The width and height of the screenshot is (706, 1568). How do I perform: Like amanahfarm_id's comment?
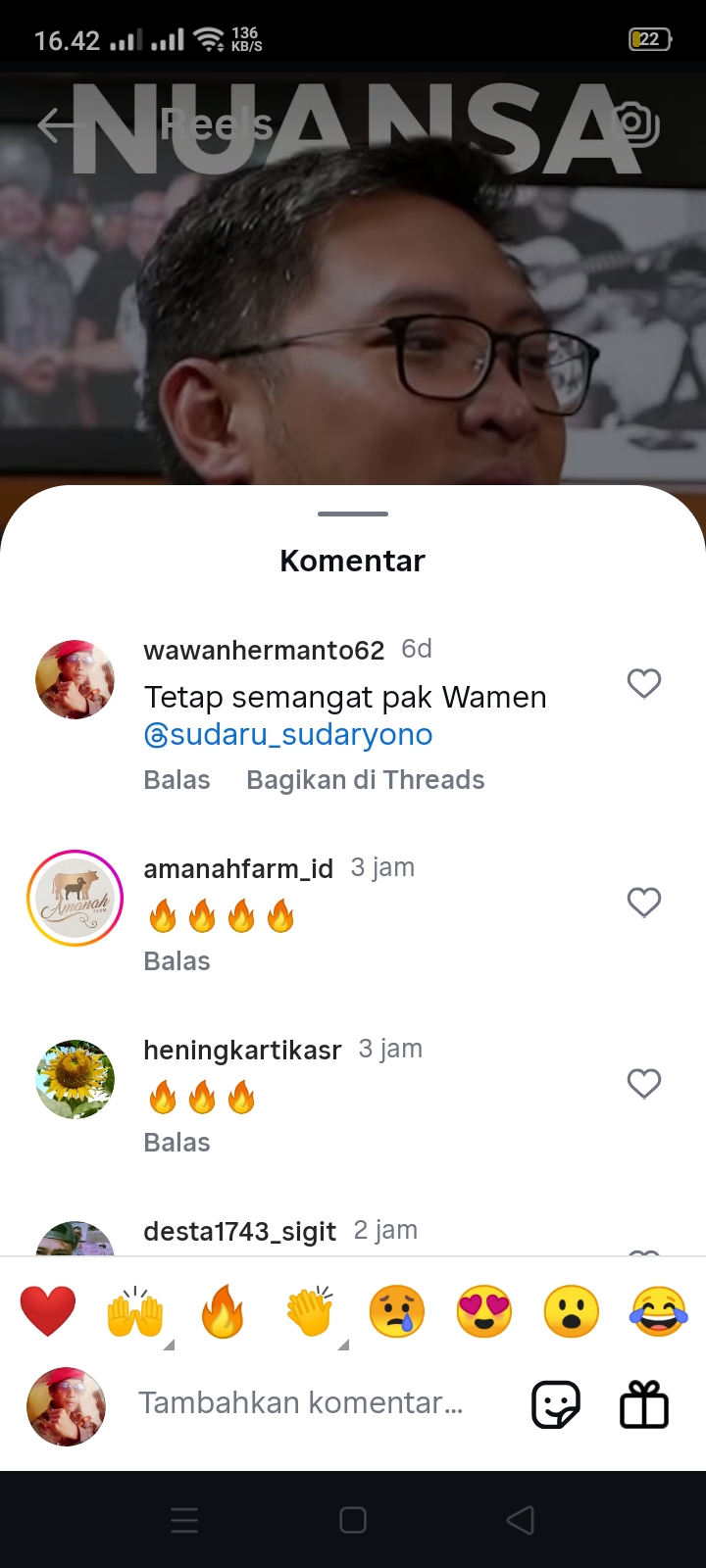[x=644, y=902]
